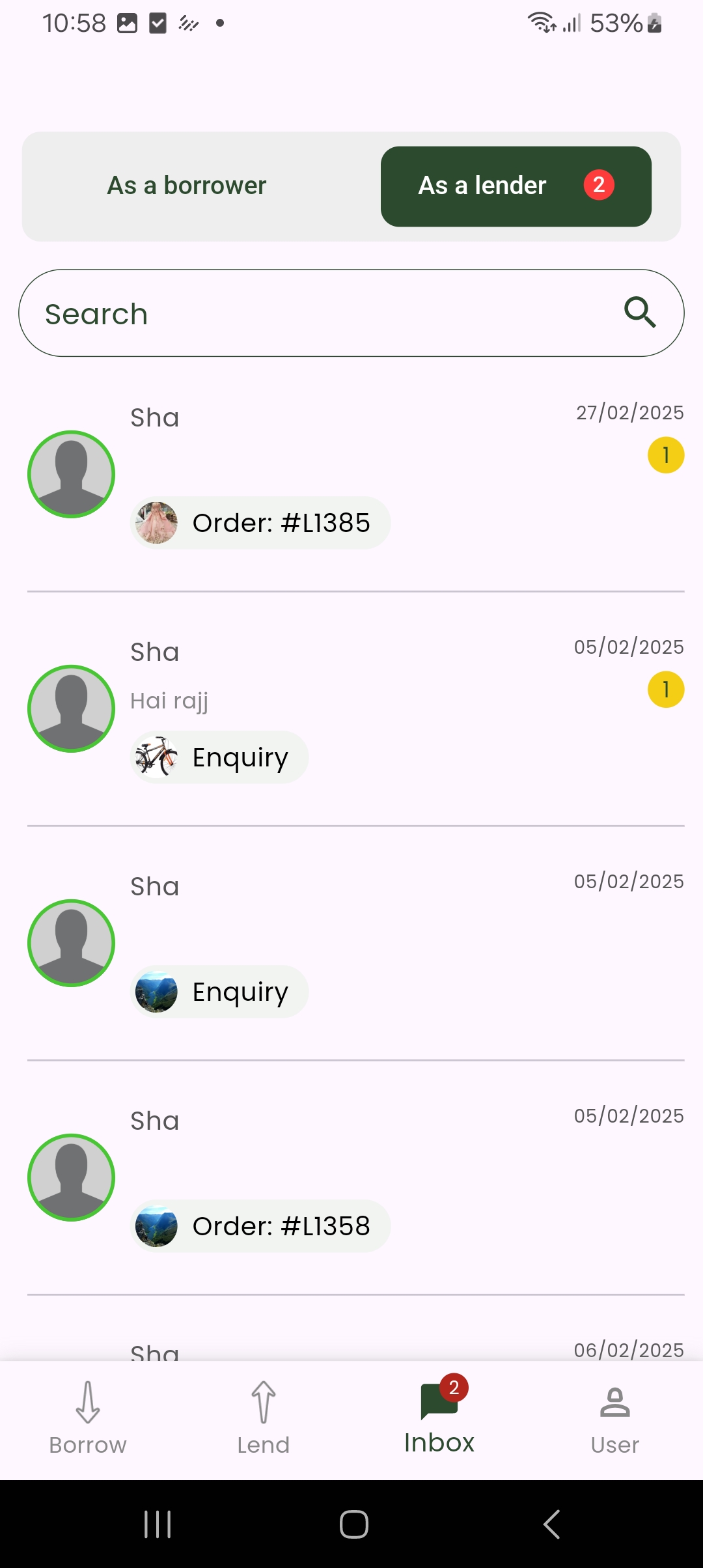Open recent apps from navigation bar
Screen dimensions: 703x1568
tap(158, 1524)
